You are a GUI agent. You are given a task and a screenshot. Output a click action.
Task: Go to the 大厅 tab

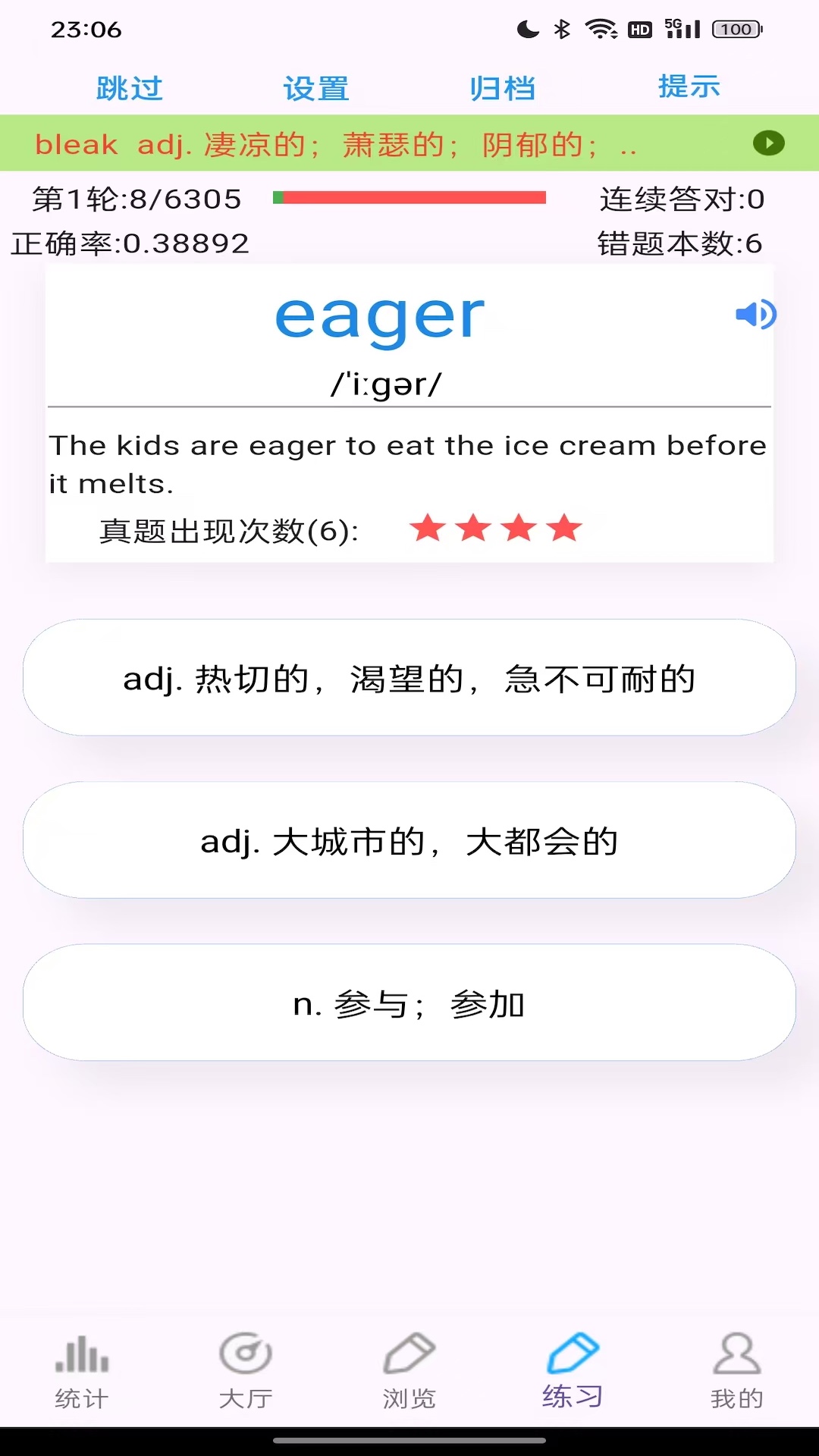(x=246, y=1371)
